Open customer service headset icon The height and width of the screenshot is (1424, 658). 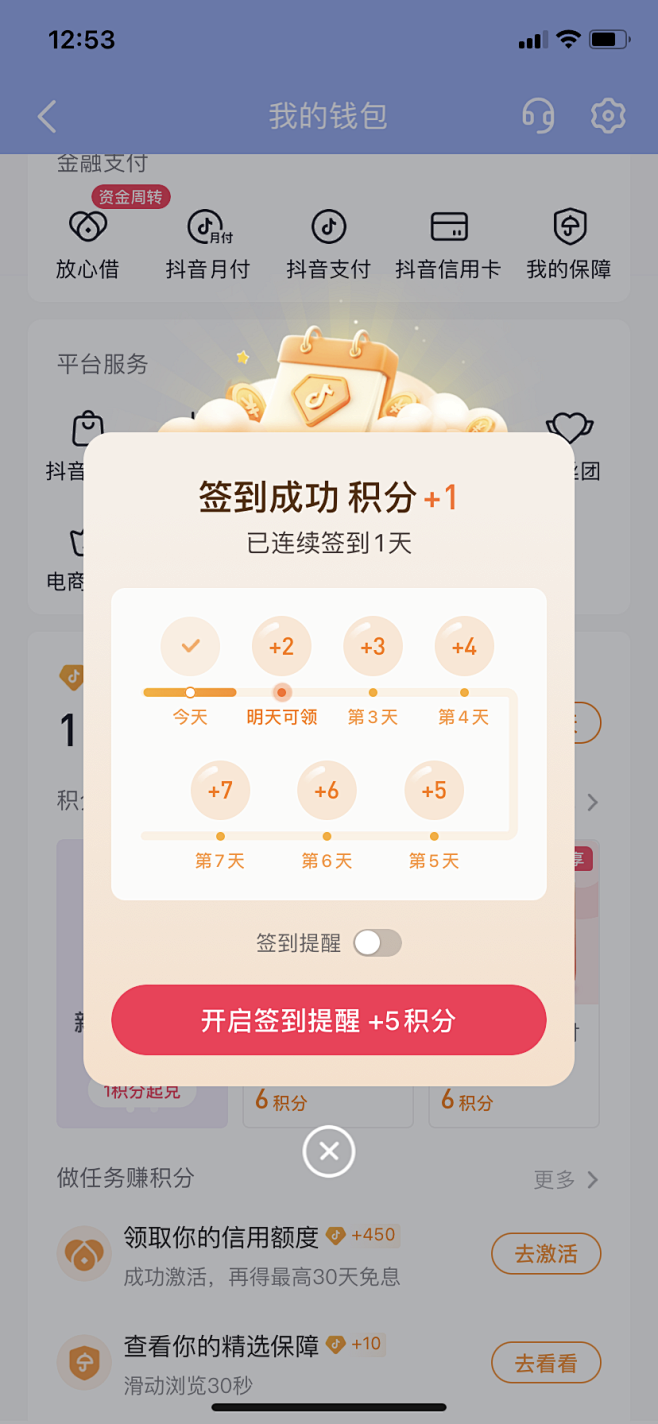(538, 116)
